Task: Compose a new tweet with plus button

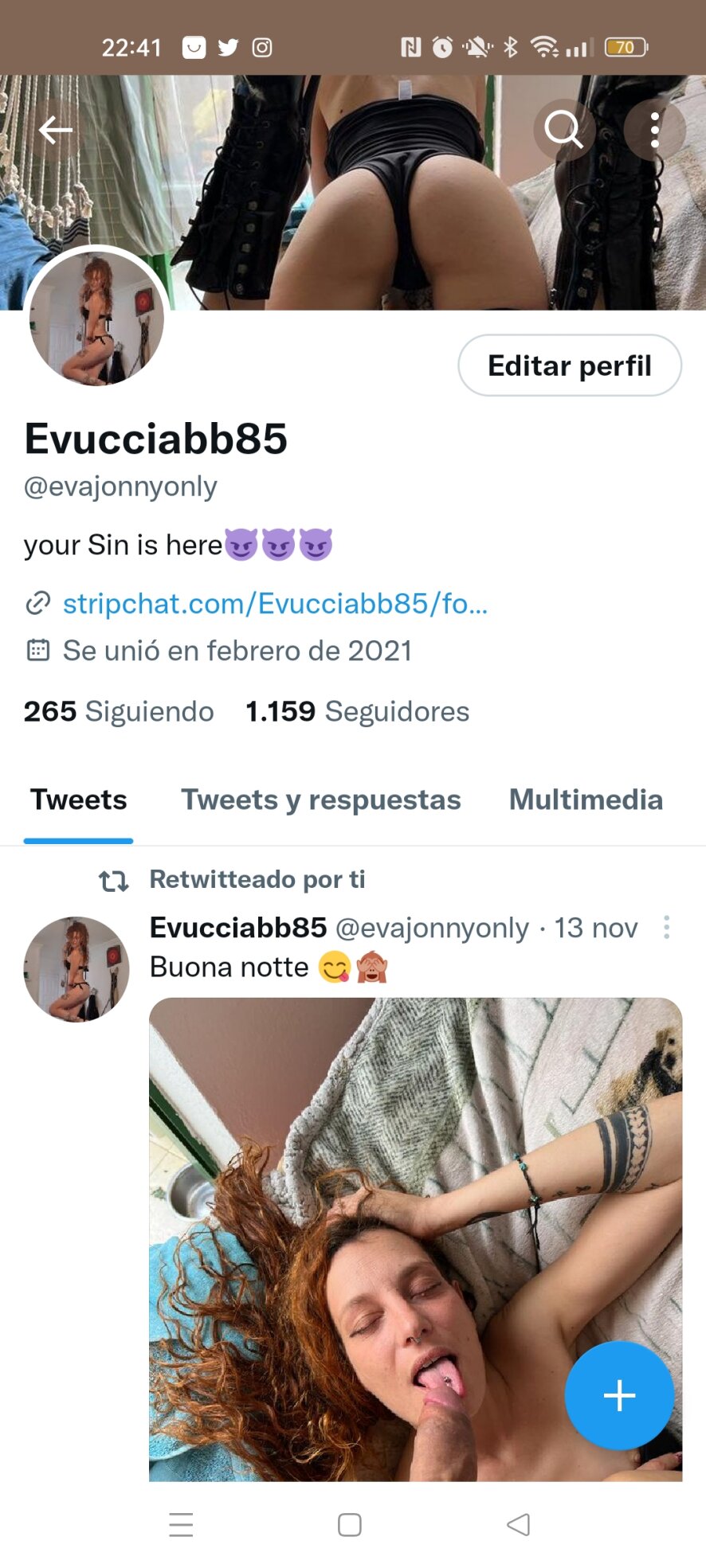Action: (x=619, y=1395)
